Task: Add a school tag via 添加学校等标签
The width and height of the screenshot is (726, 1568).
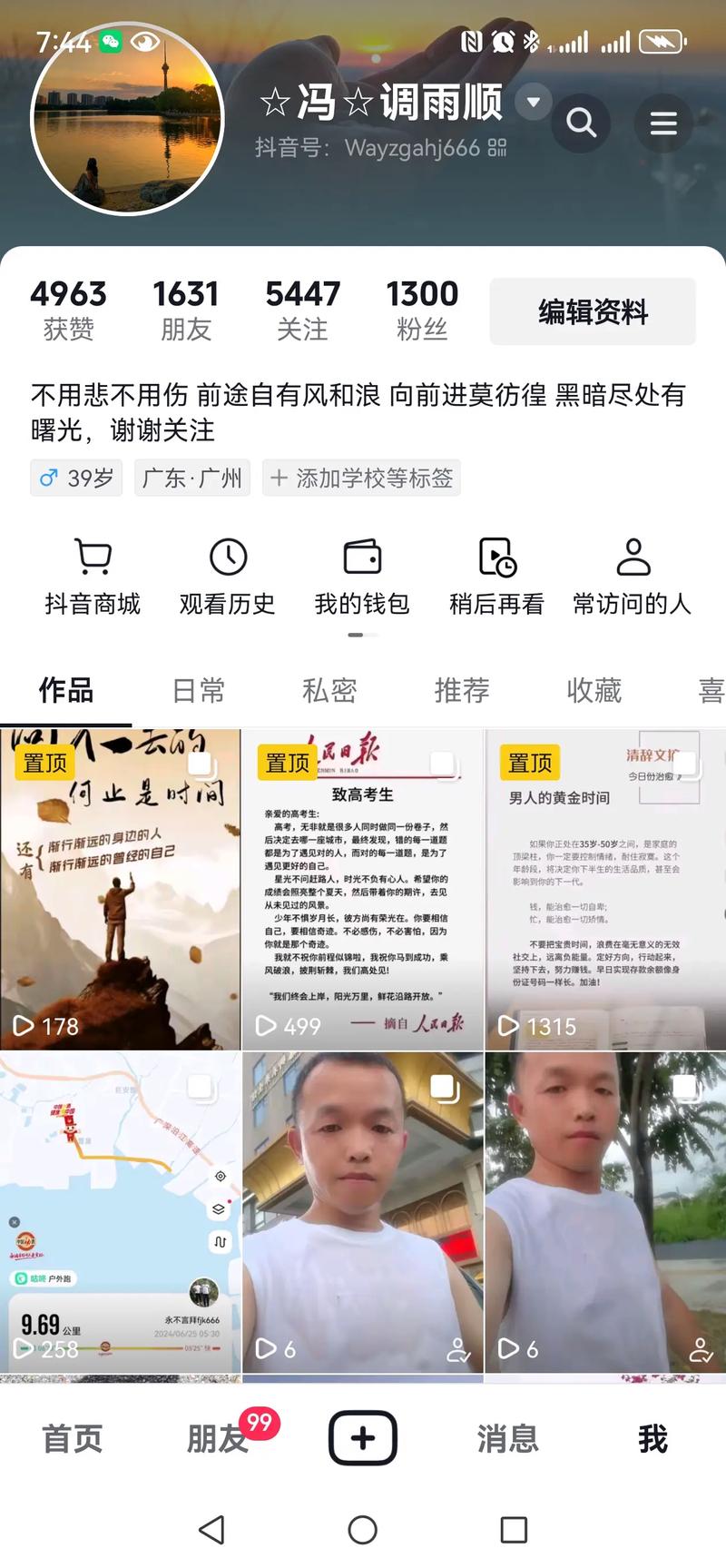Action: click(x=362, y=478)
